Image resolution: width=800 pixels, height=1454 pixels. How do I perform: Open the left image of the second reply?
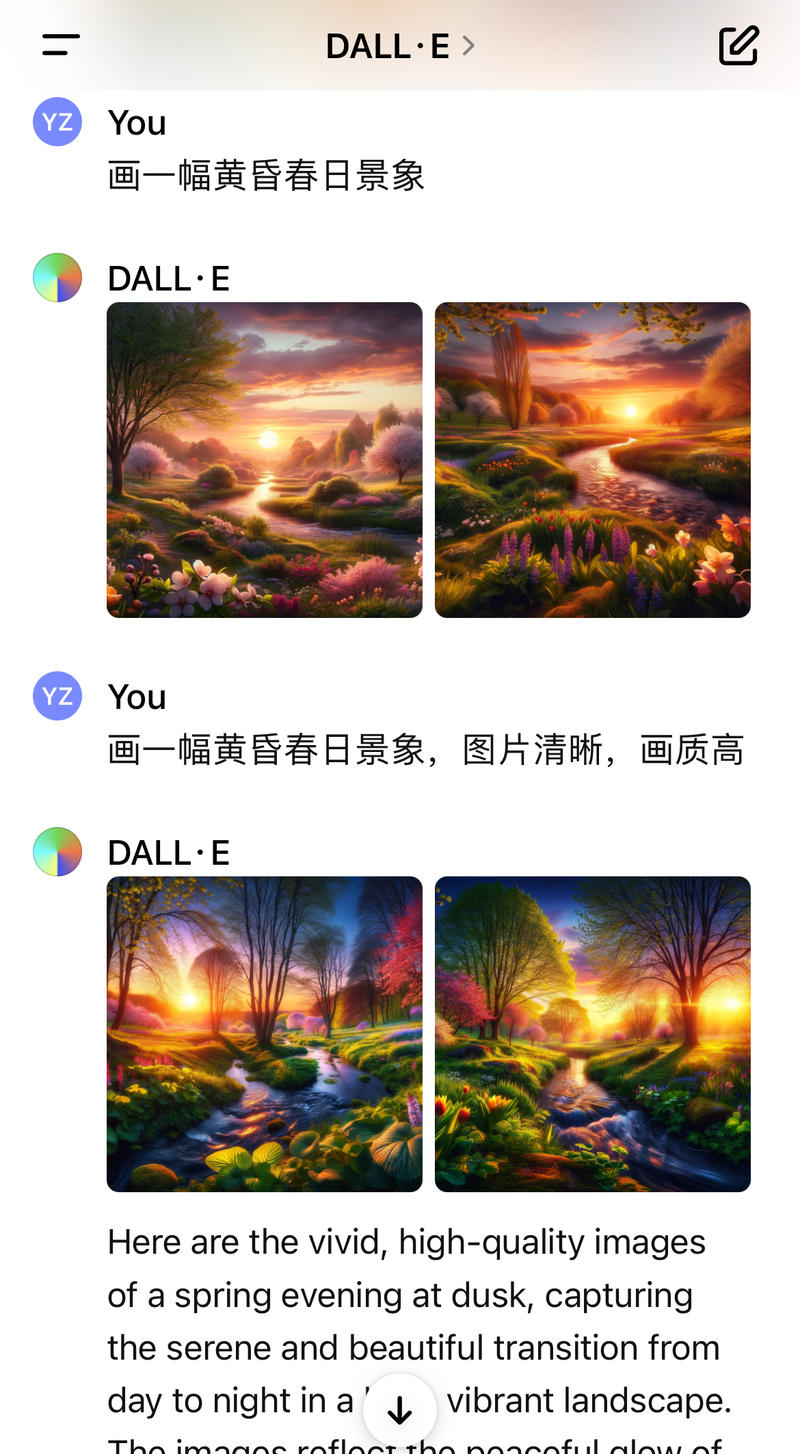click(264, 1034)
